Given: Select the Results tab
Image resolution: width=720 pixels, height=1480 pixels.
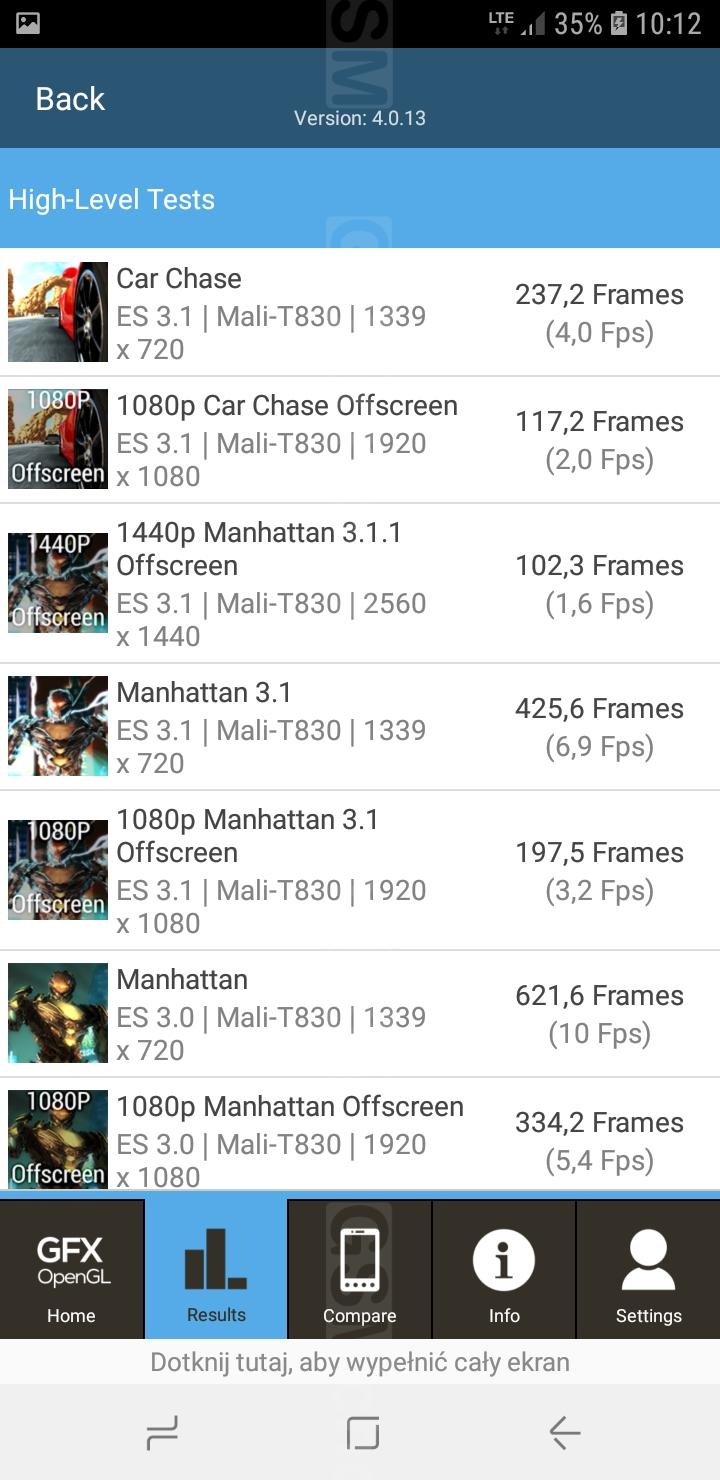Looking at the screenshot, I should point(216,1269).
